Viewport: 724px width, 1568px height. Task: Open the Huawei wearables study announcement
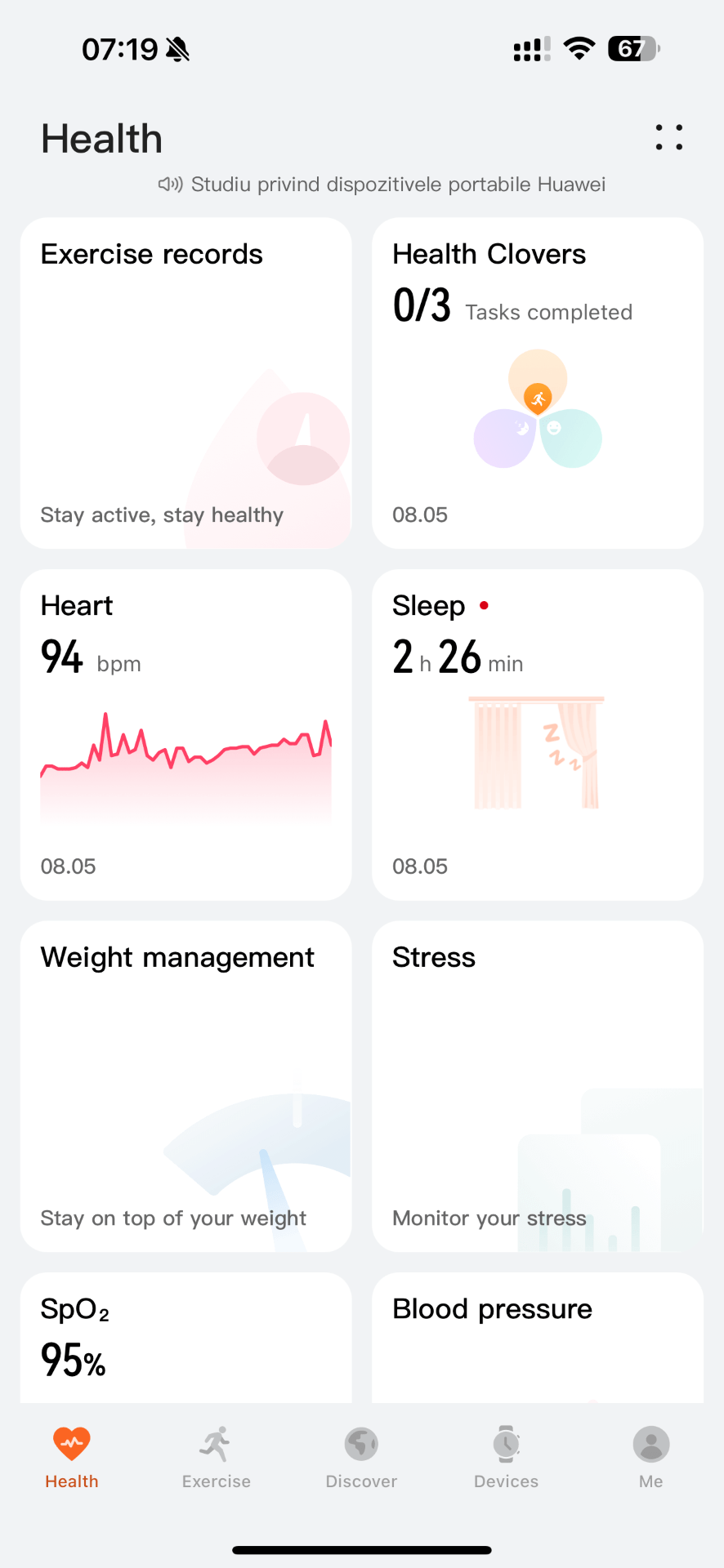click(382, 185)
